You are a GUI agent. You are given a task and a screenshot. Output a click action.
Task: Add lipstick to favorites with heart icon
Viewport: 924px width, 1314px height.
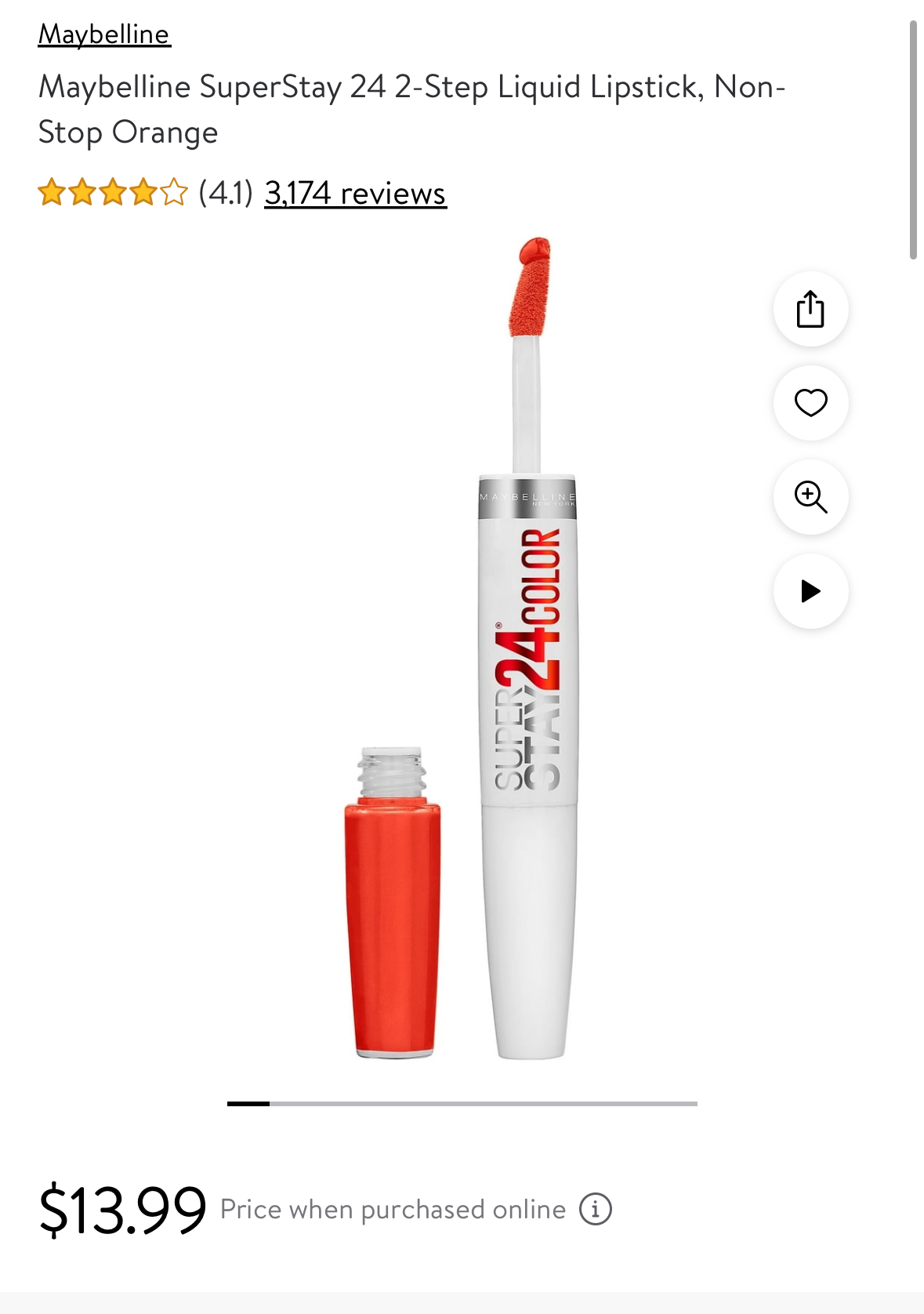[x=810, y=403]
